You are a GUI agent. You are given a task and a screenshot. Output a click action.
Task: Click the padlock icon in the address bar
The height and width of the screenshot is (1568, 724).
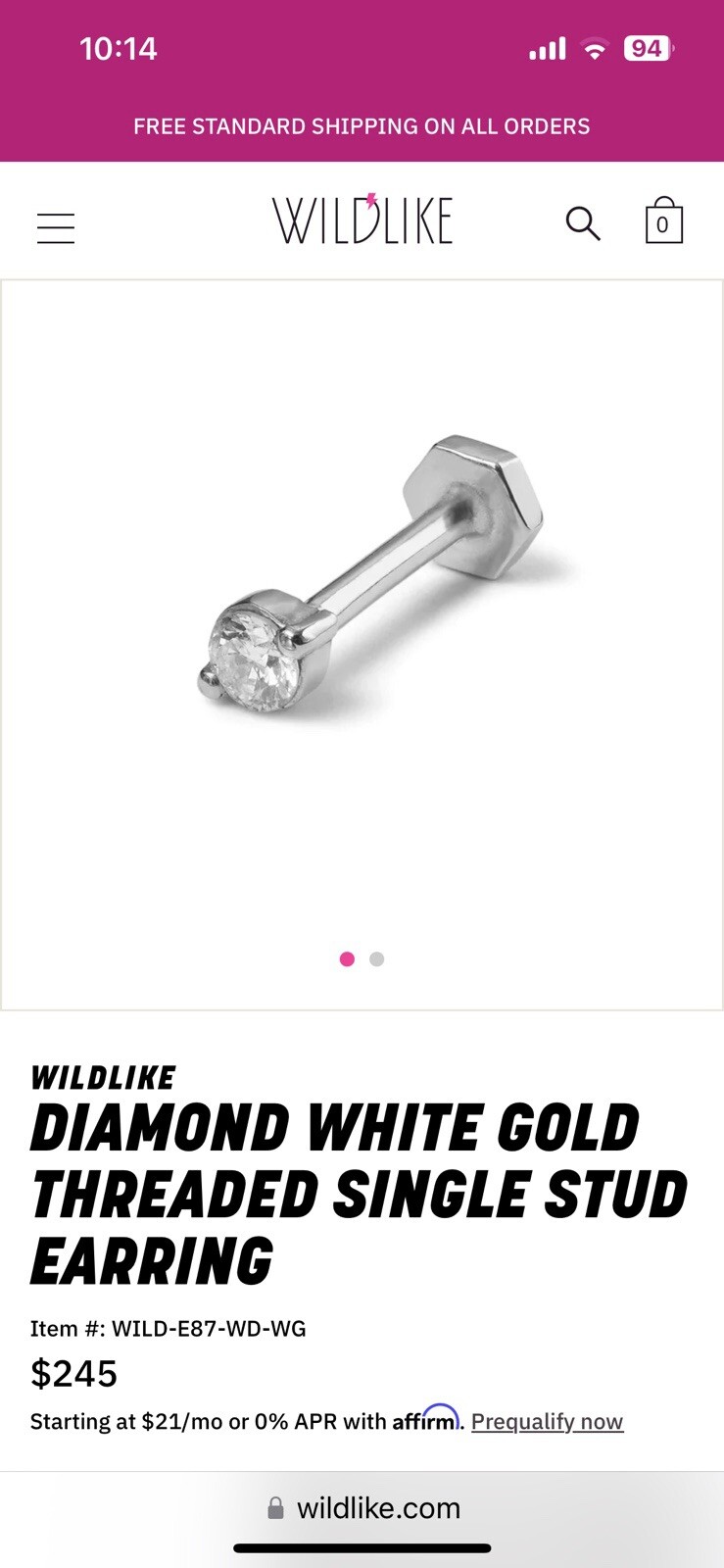pyautogui.click(x=275, y=1507)
